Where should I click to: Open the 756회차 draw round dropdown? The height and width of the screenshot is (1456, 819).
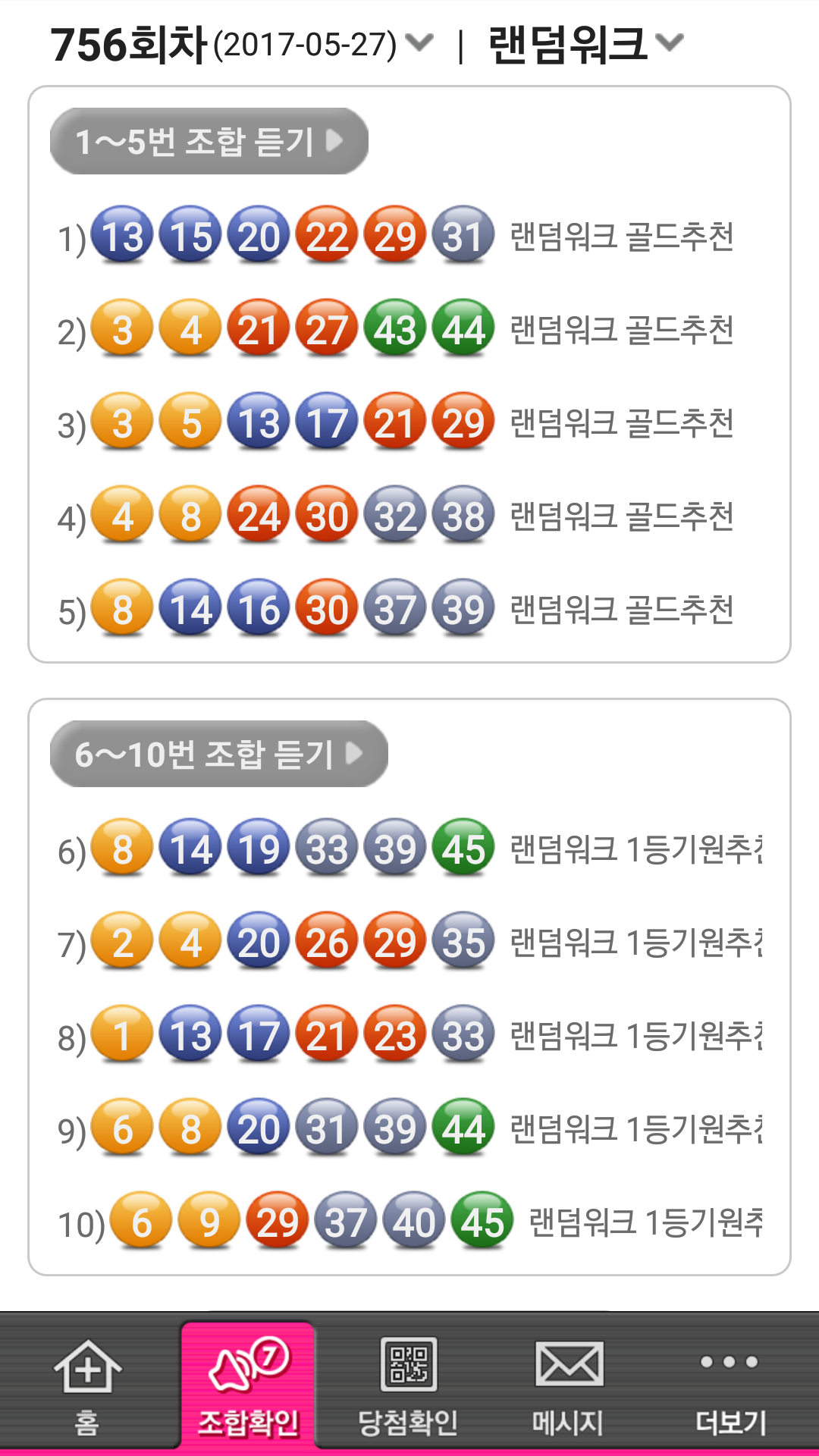(241, 44)
